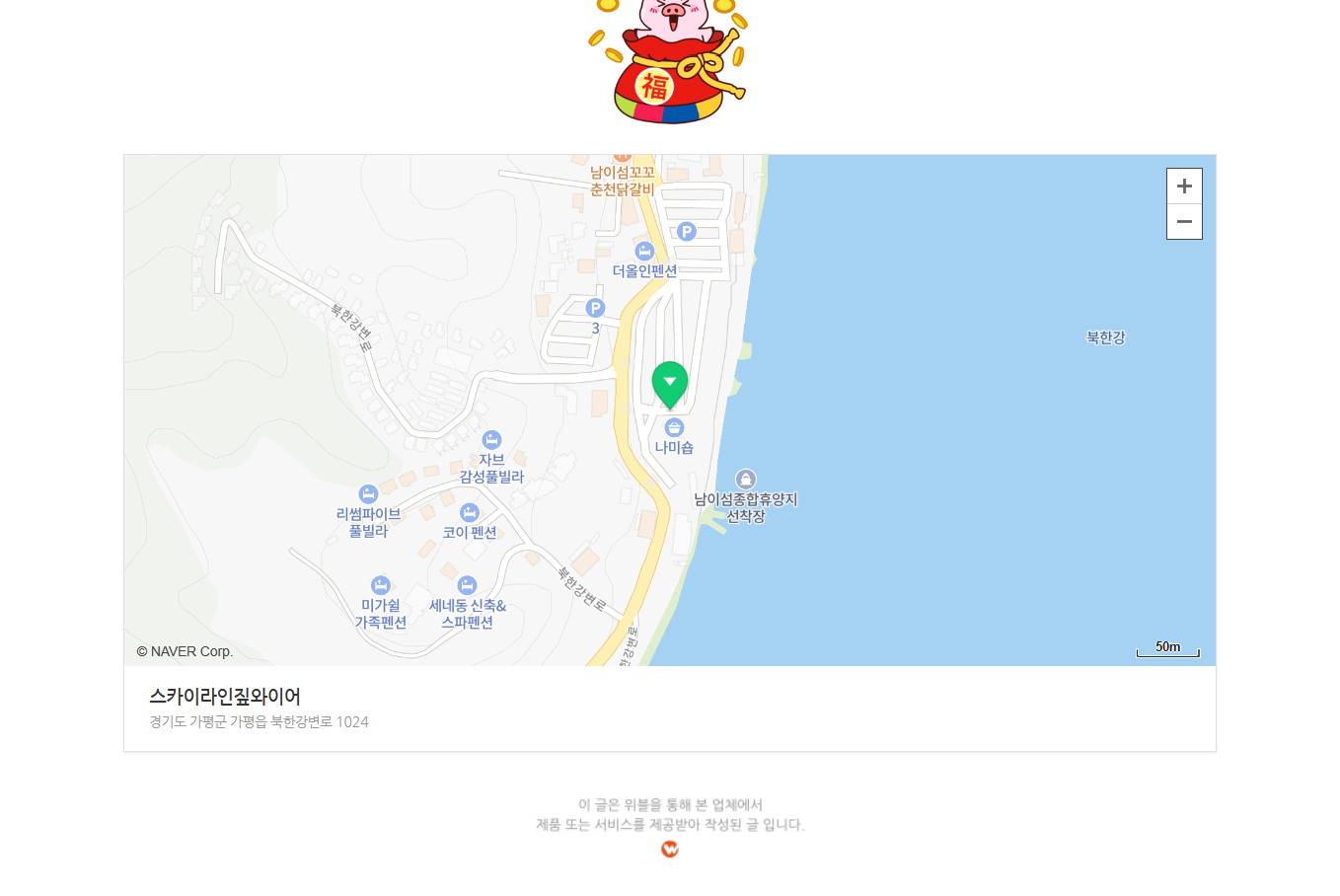This screenshot has height=896, width=1340.
Task: Zoom in on the map
Action: pos(1184,187)
